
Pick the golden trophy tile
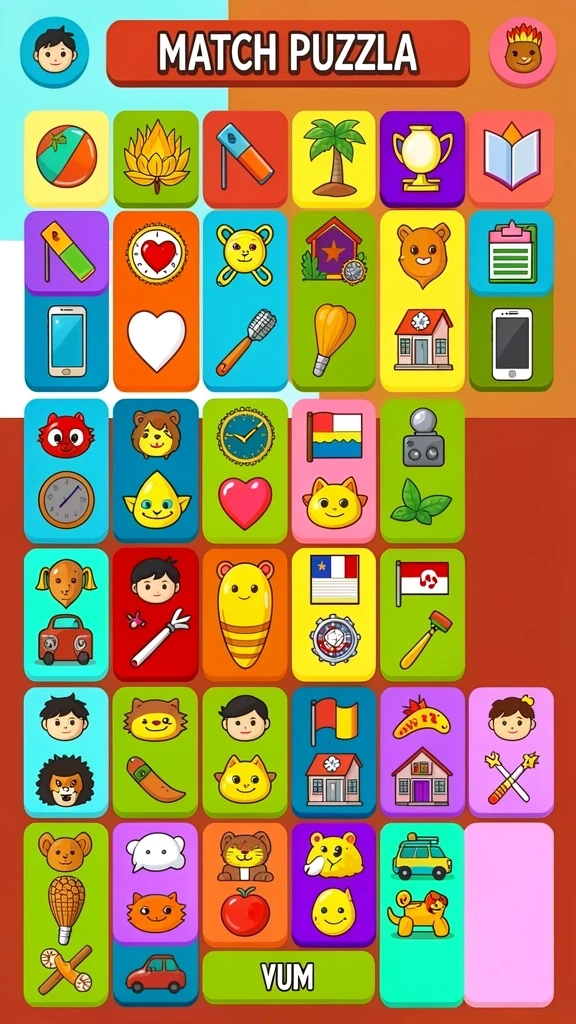coord(422,159)
